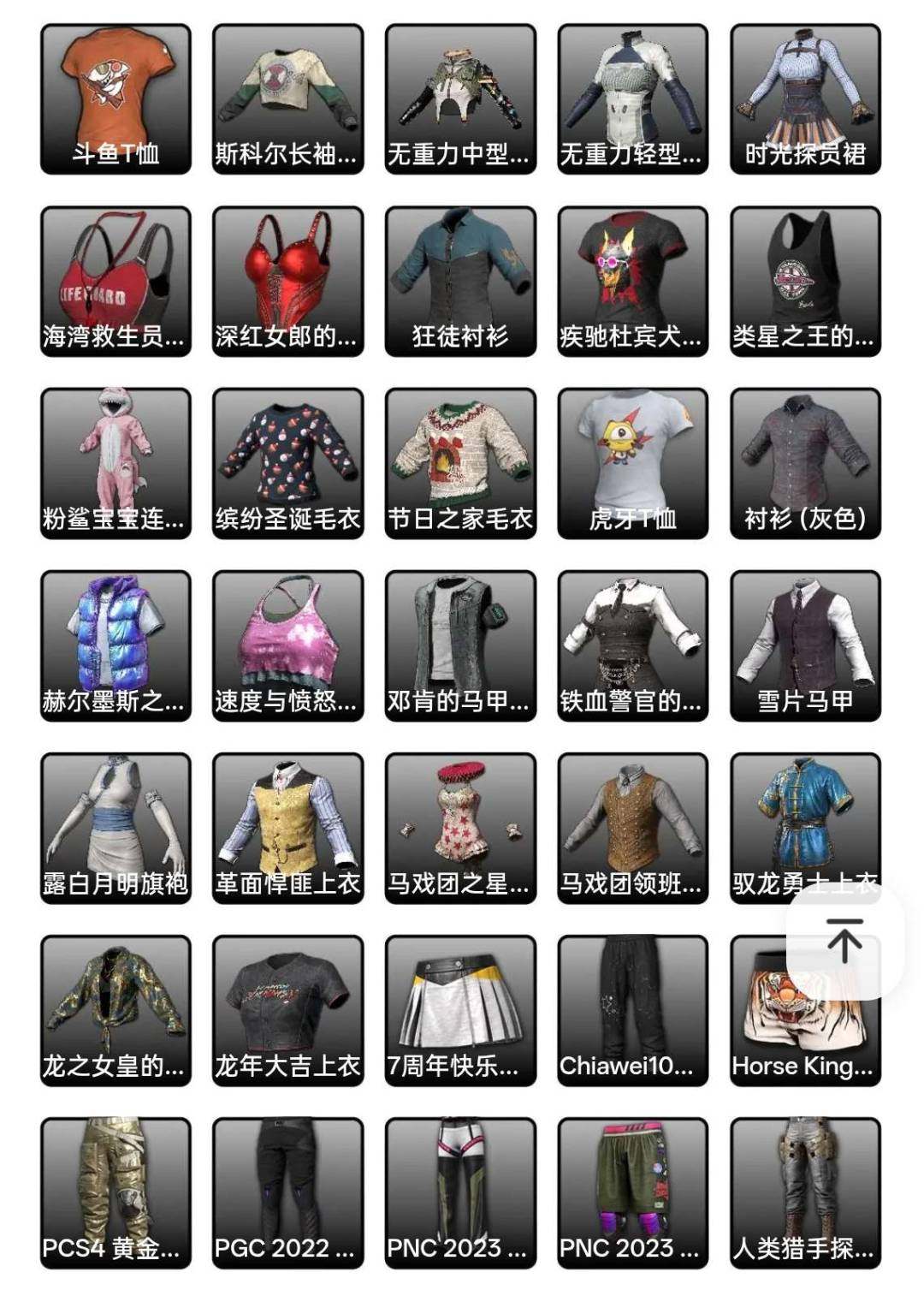Open the 粉鲨宝宝连 onesie tile

click(115, 463)
